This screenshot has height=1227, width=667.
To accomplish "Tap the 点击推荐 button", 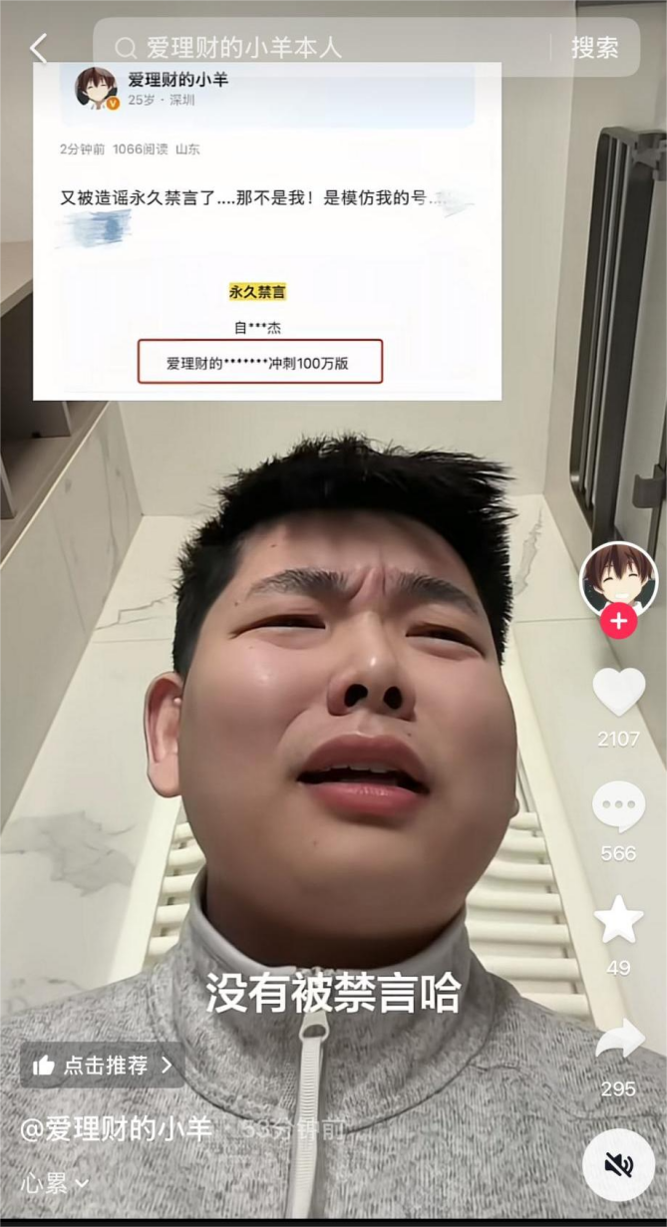I will tap(102, 1065).
